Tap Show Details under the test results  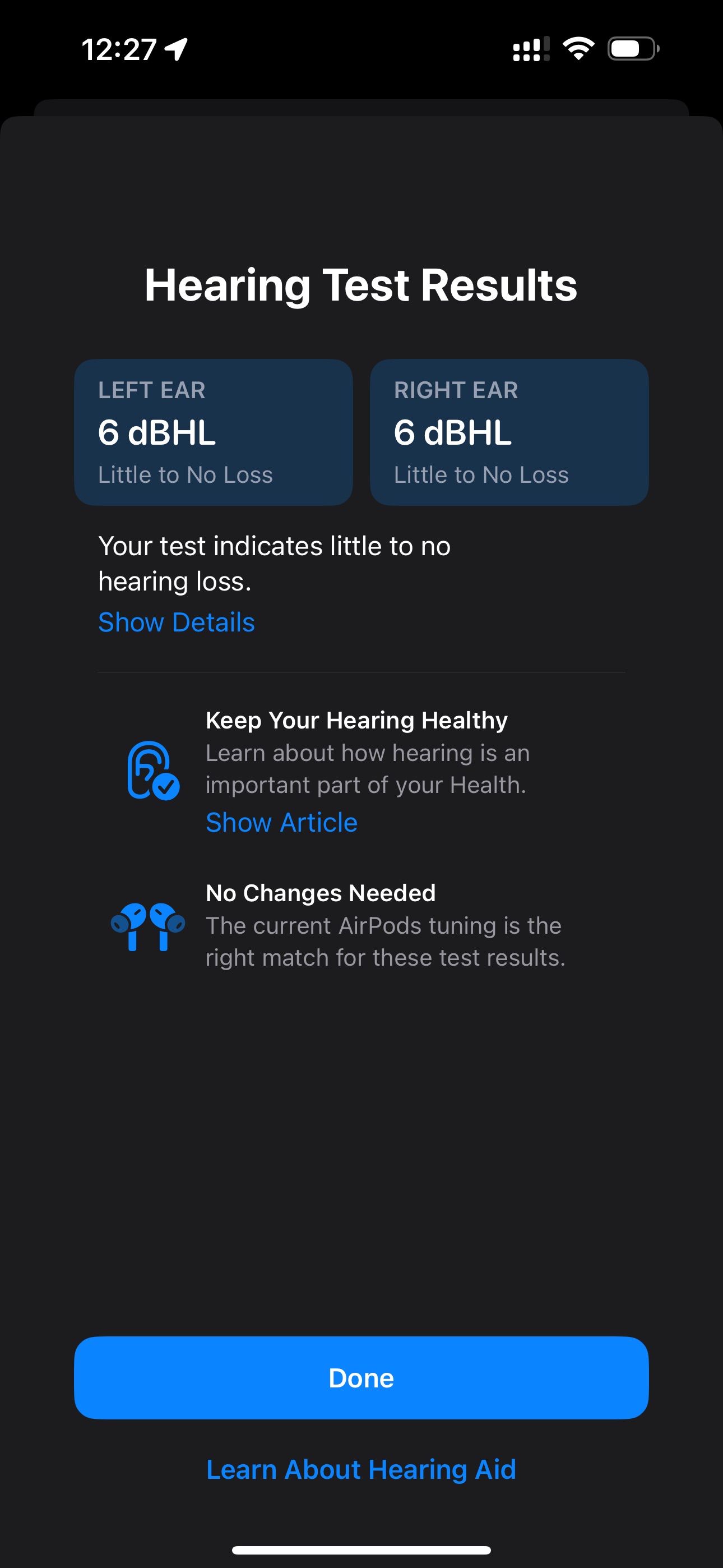point(177,622)
